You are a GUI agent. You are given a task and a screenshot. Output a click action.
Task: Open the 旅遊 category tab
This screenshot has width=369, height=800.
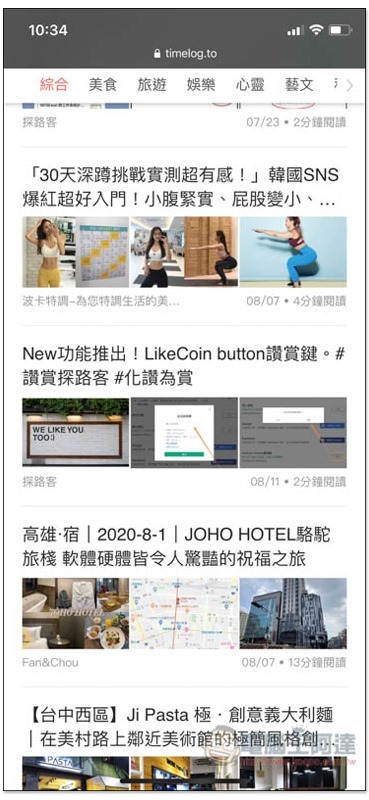click(152, 85)
